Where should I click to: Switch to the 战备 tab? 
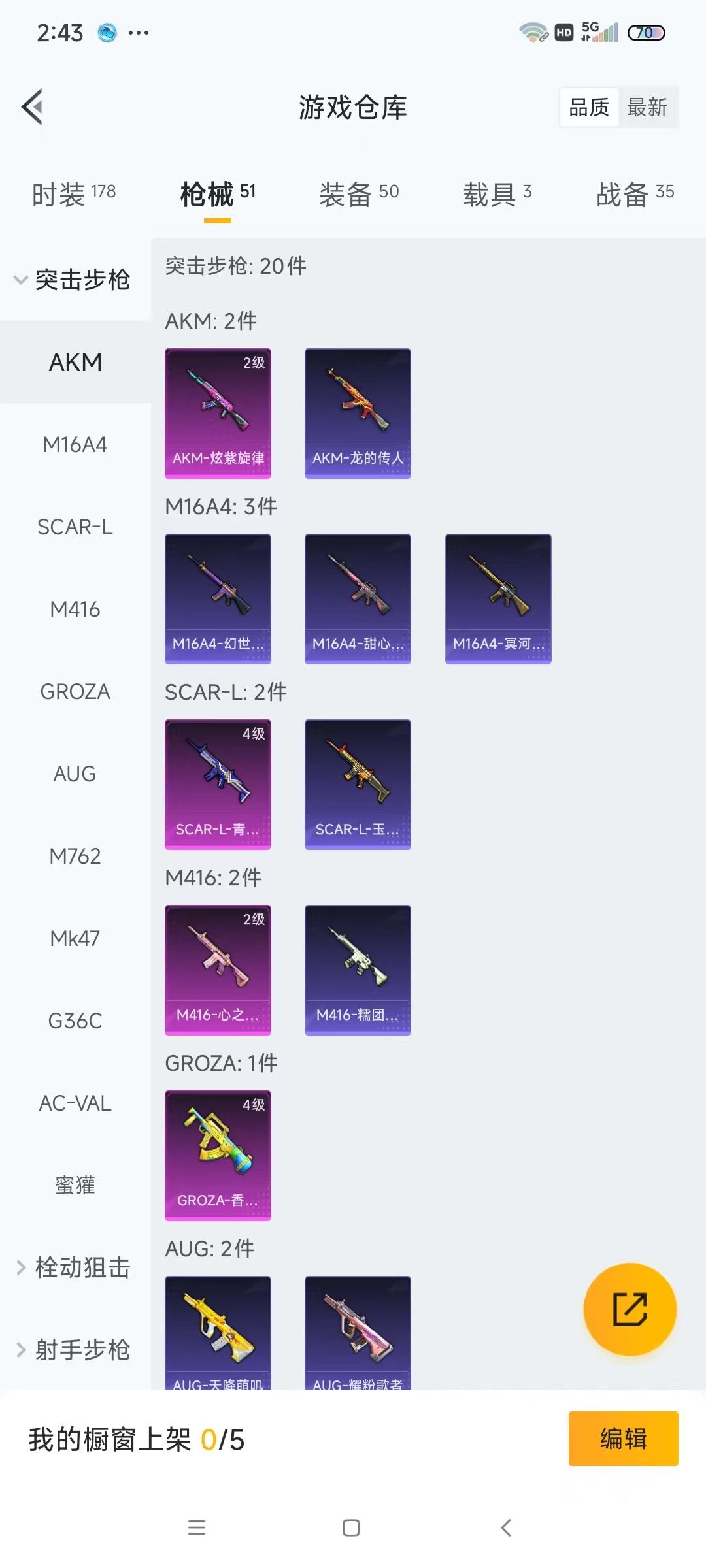point(635,194)
